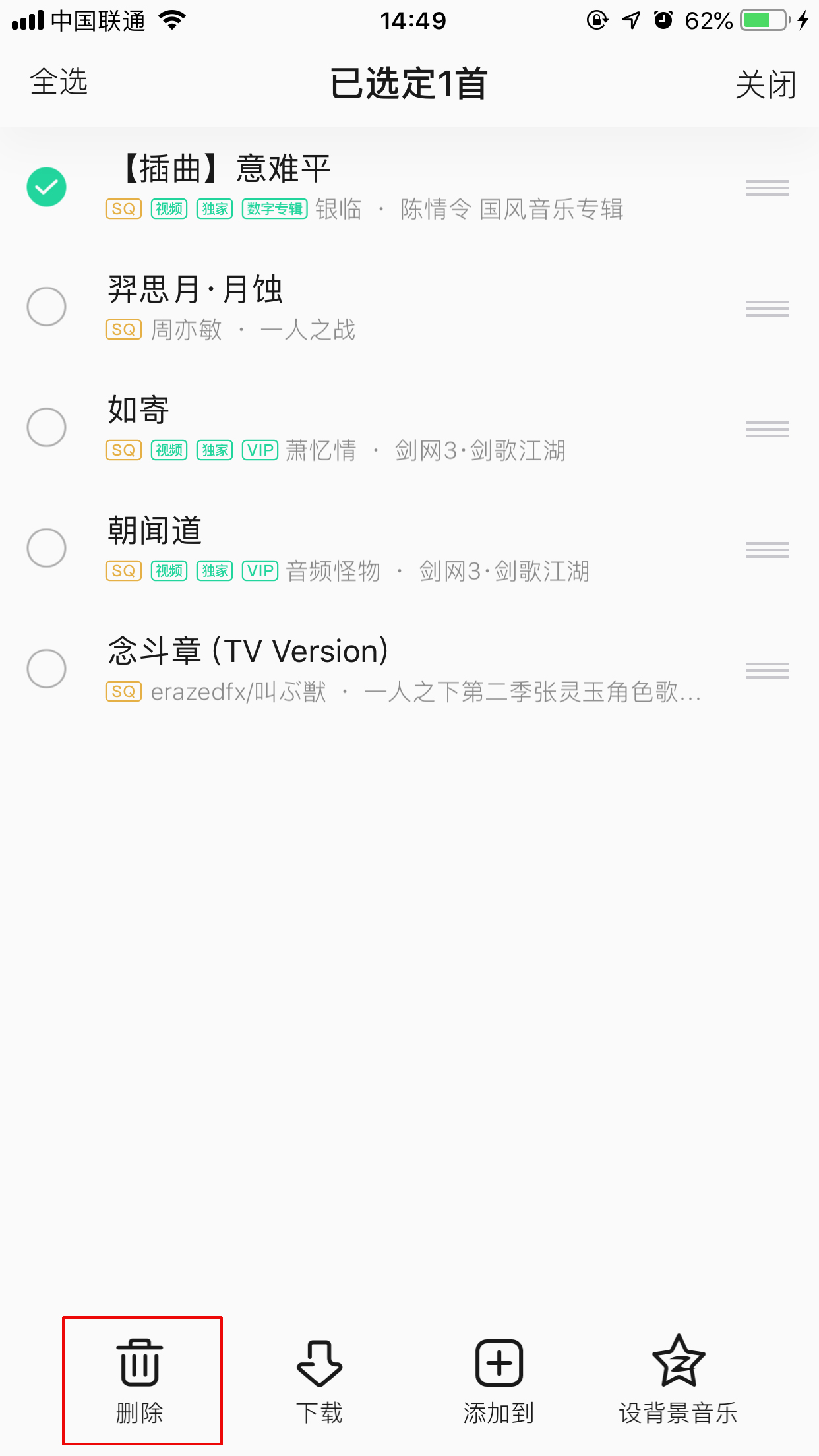Mark the song 朝闻道 as selected
This screenshot has width=819, height=1456.
pyautogui.click(x=45, y=548)
